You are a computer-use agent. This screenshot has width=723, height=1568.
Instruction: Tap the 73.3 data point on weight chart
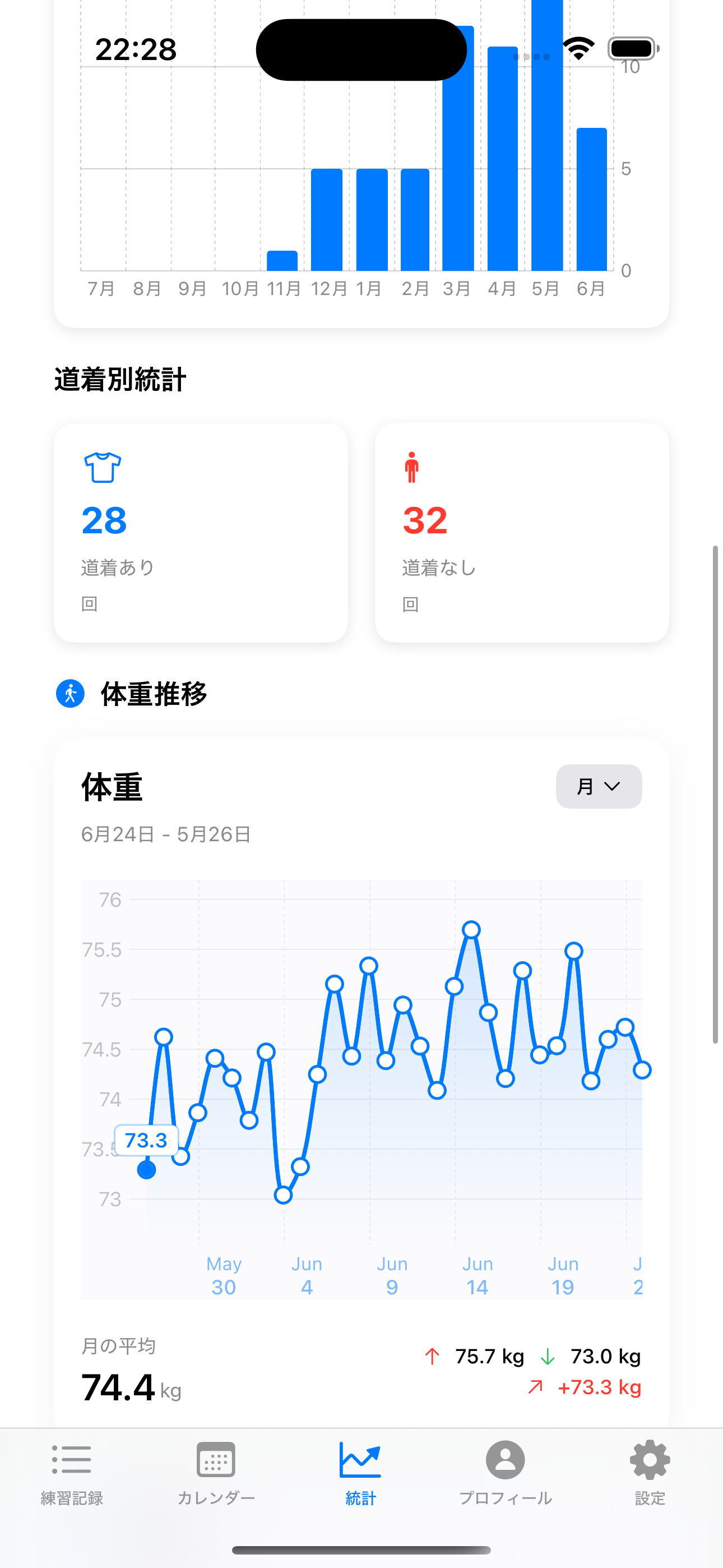146,1169
